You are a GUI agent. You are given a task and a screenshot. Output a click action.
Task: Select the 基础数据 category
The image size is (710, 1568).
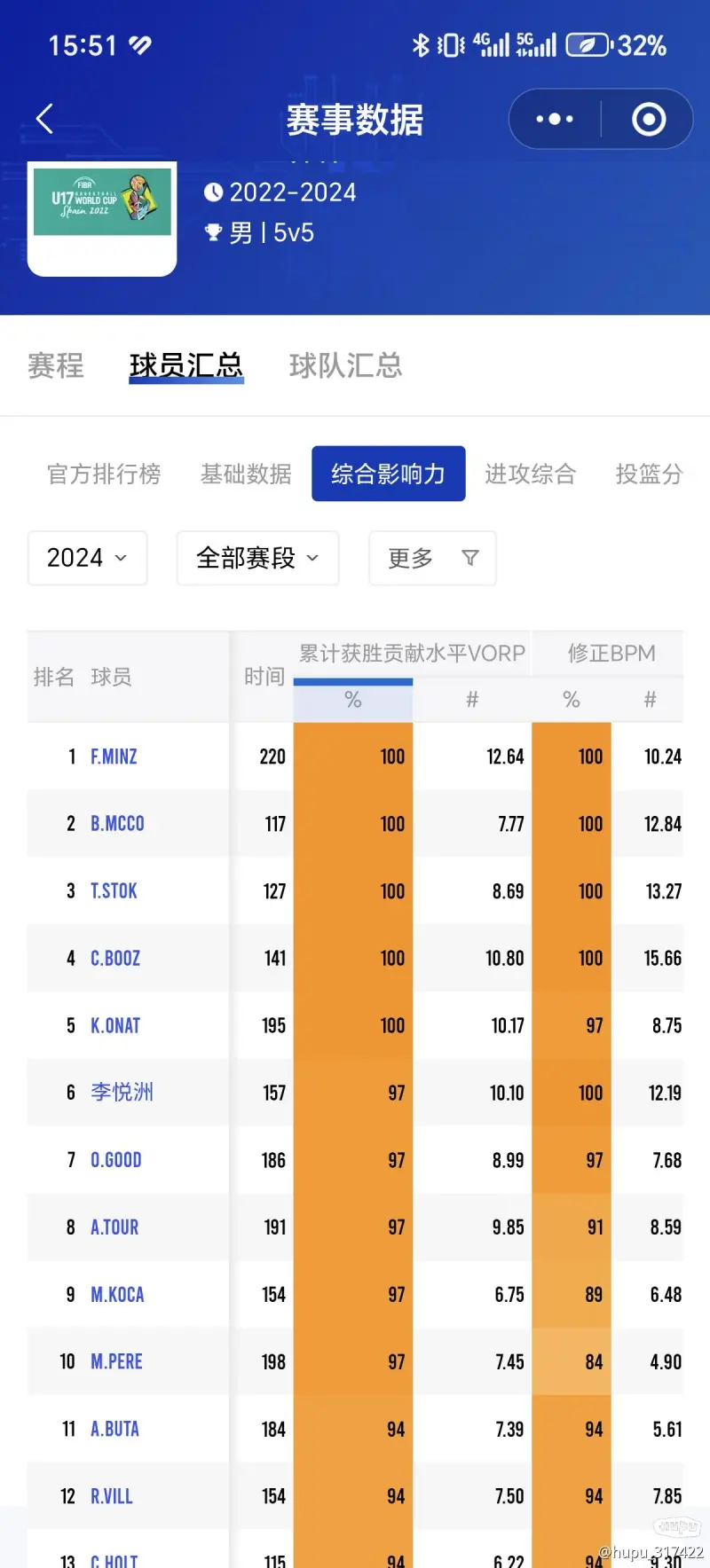point(246,474)
